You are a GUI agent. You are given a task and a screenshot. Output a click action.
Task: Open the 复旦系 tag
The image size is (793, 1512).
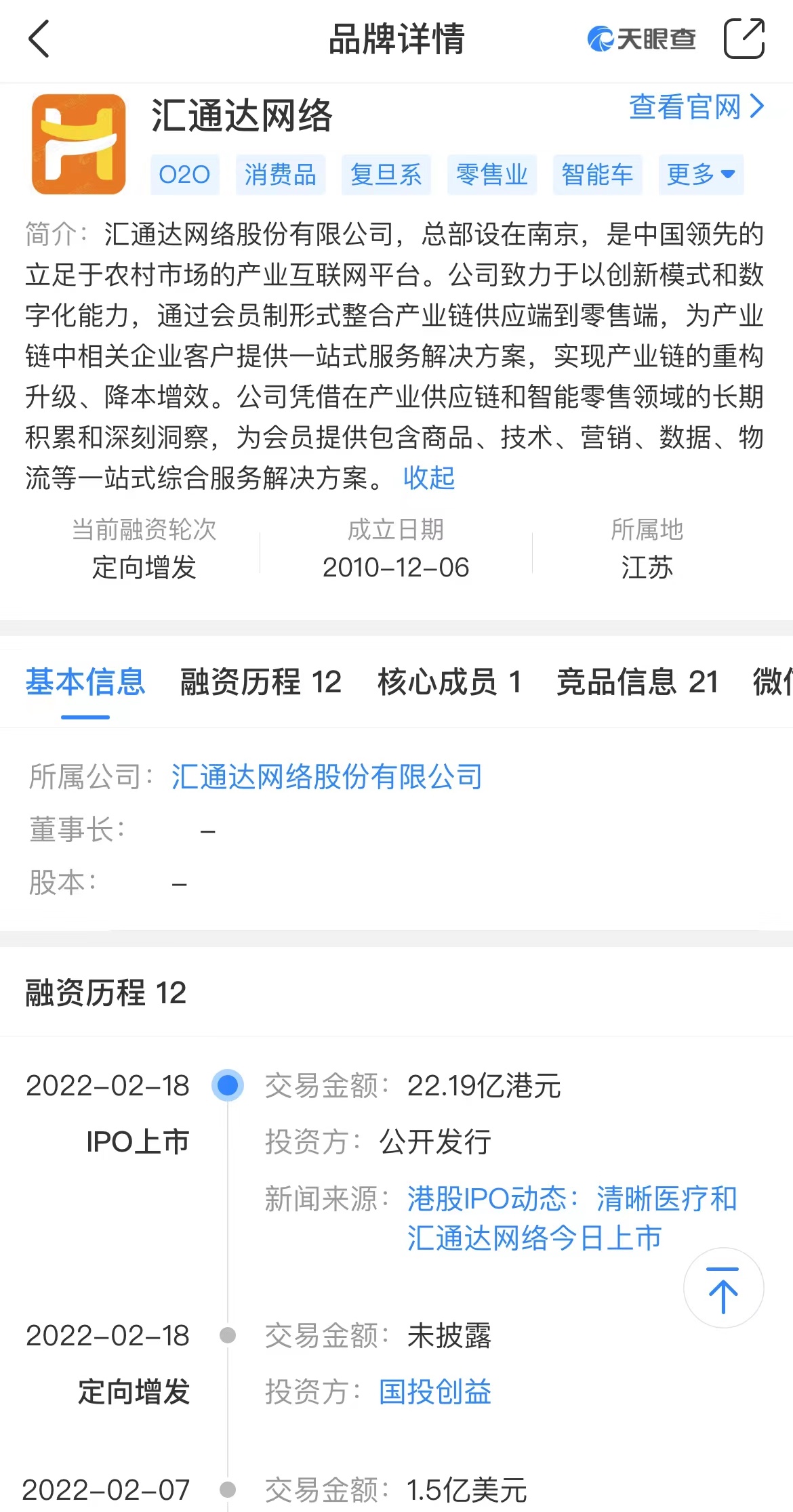[x=386, y=175]
